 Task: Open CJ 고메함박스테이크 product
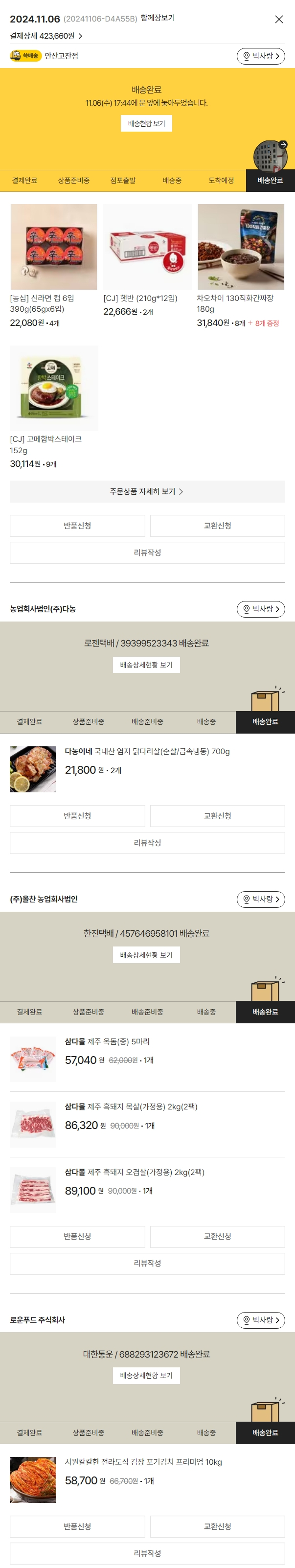pyautogui.click(x=54, y=389)
